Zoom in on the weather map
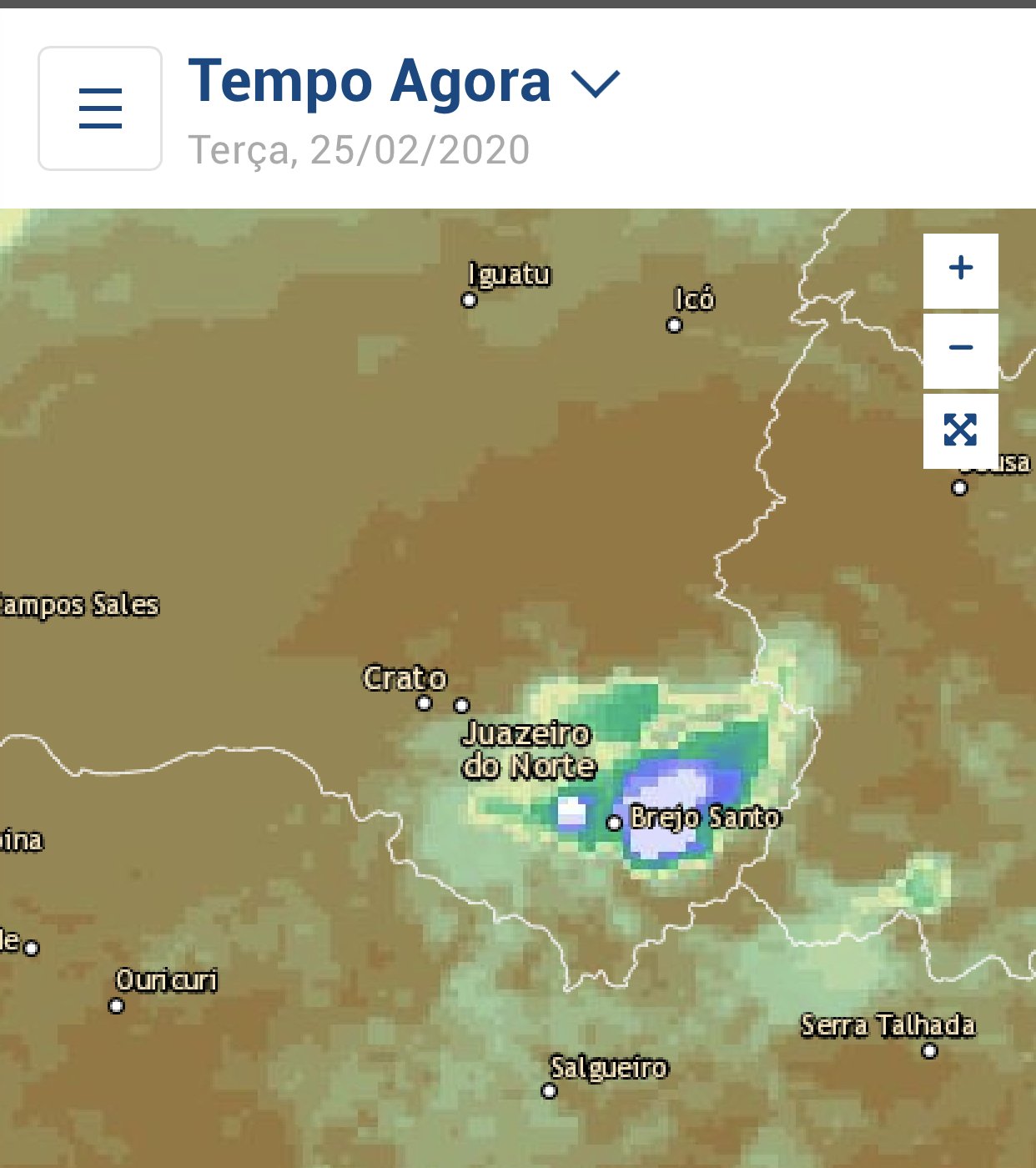This screenshot has height=1168, width=1036. click(960, 269)
